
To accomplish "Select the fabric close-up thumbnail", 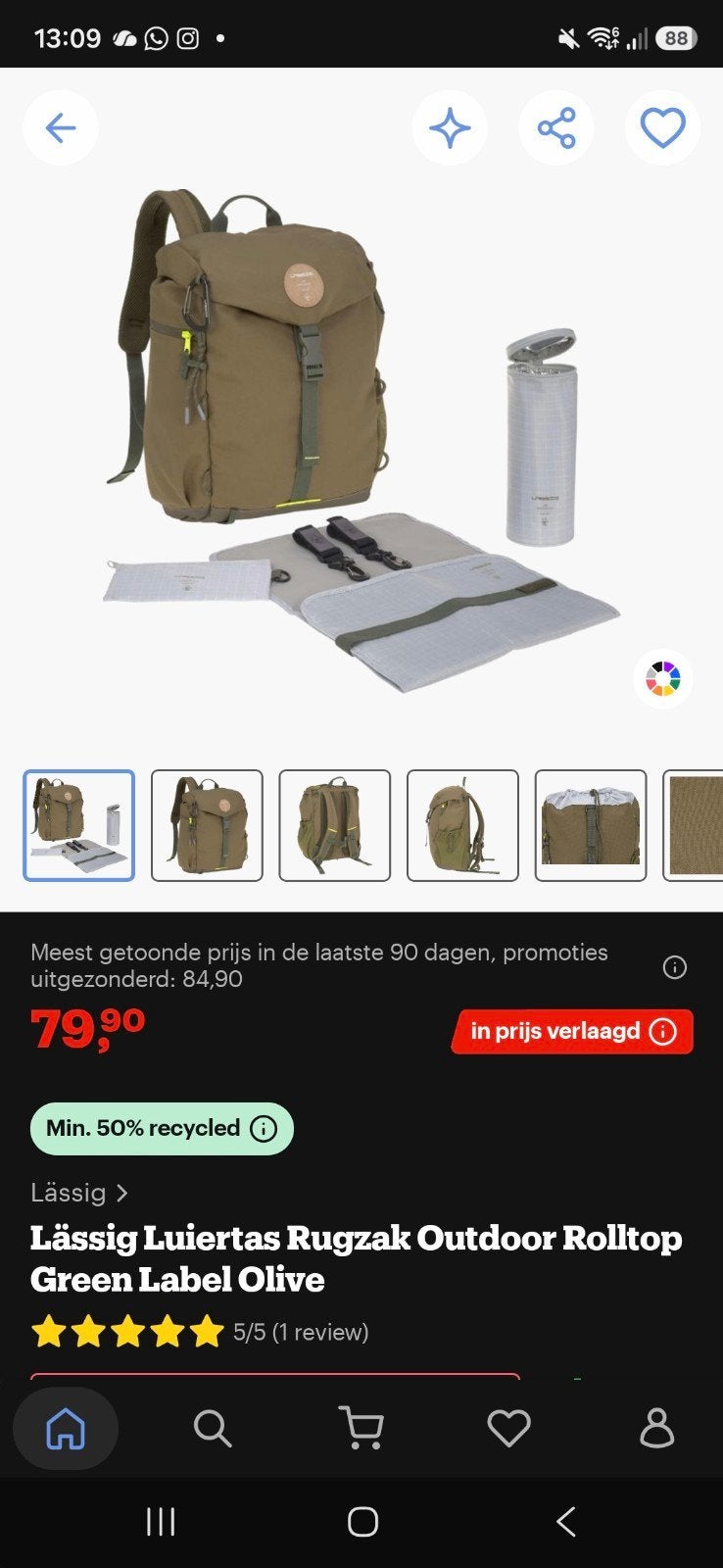I will click(x=694, y=825).
